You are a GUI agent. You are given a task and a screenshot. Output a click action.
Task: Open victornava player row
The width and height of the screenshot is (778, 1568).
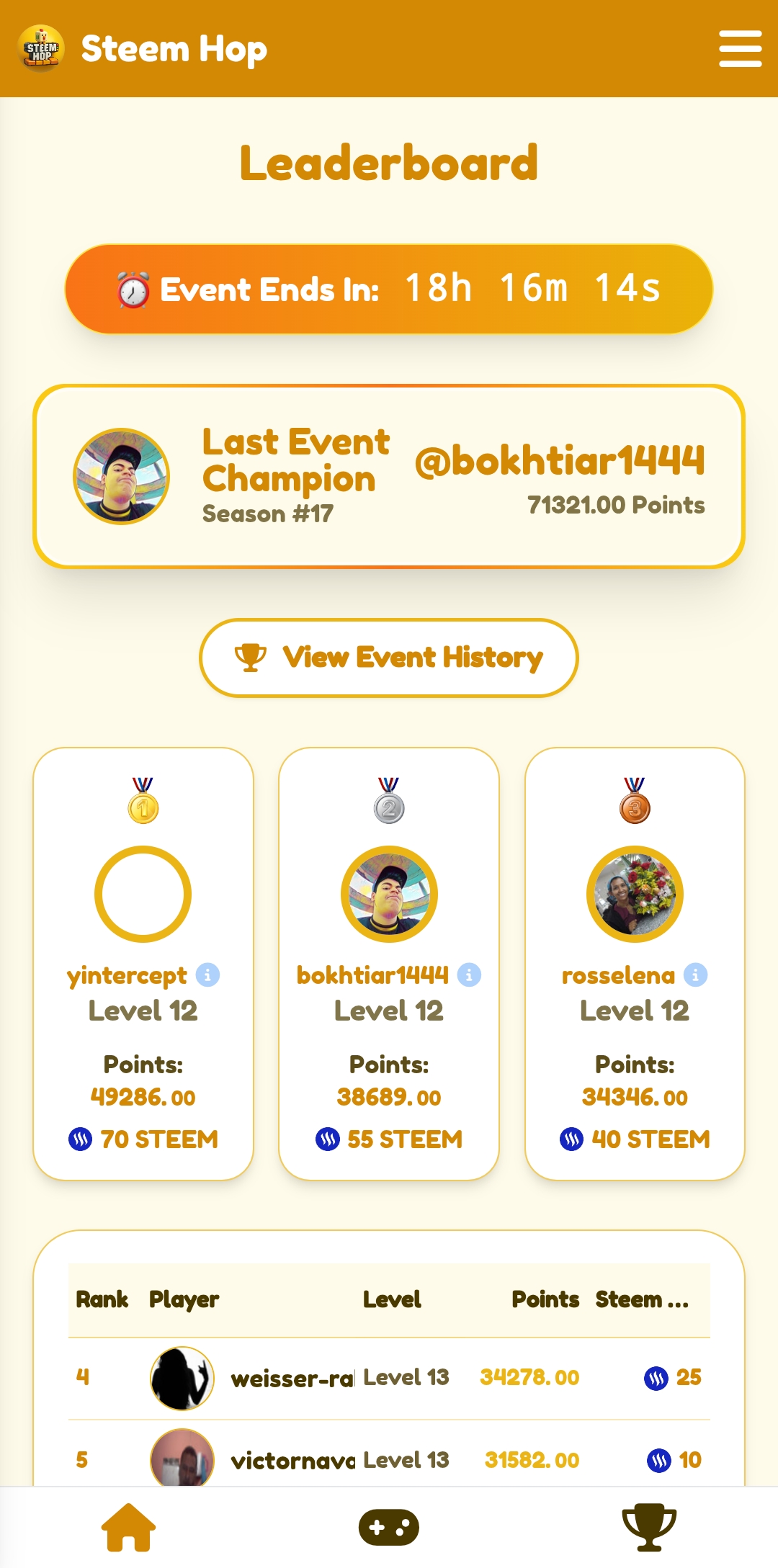coord(389,1455)
